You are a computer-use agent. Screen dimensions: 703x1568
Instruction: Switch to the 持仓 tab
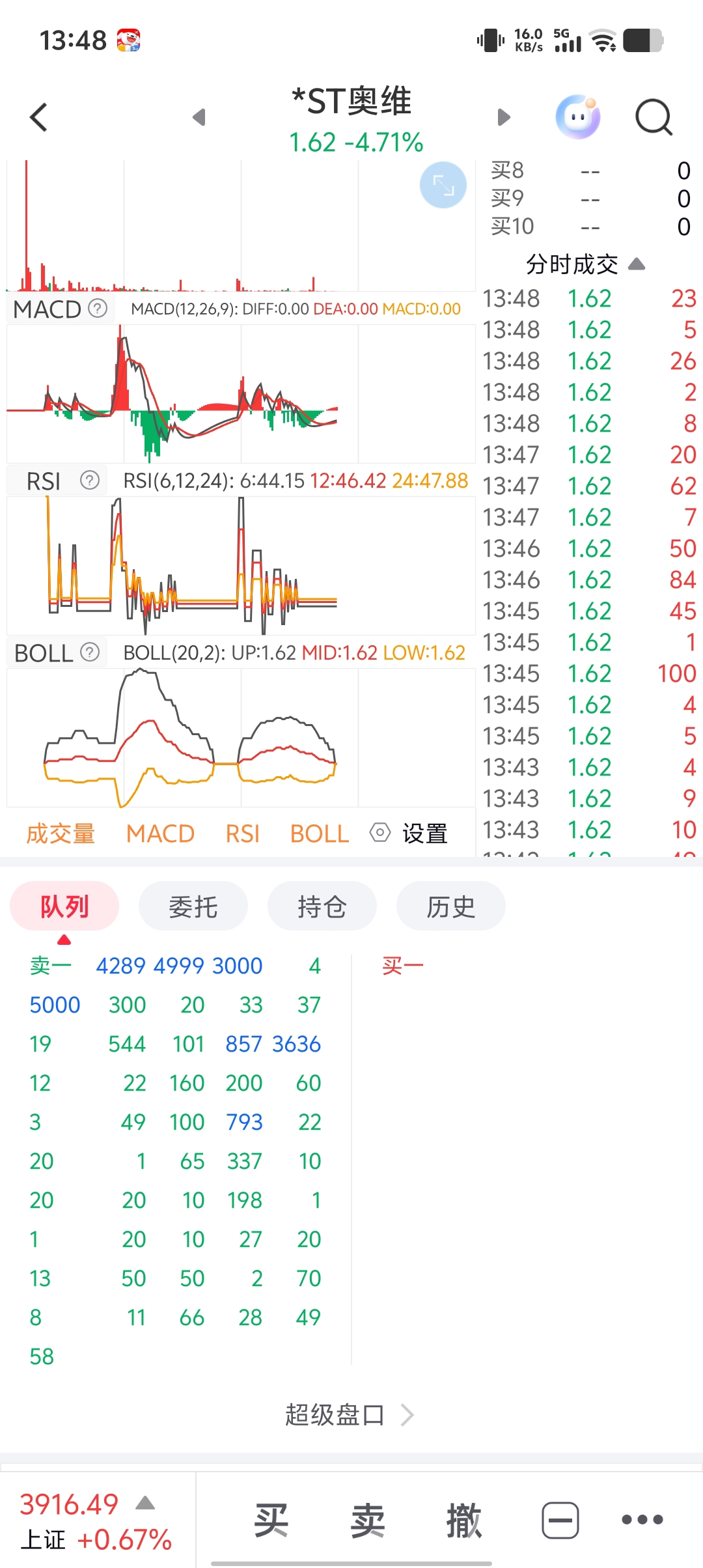click(322, 906)
